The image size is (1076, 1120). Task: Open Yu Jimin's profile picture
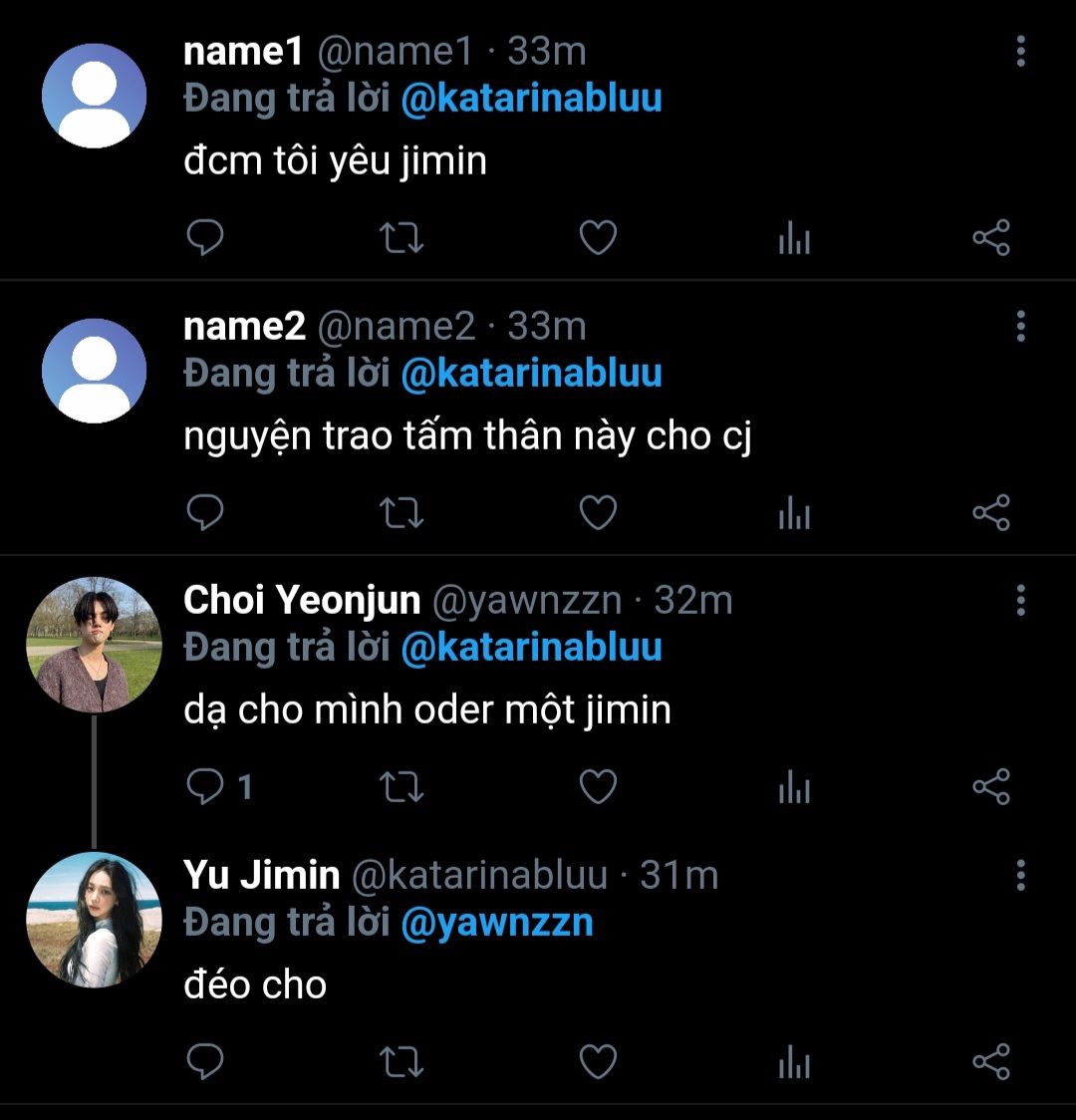coord(94,920)
